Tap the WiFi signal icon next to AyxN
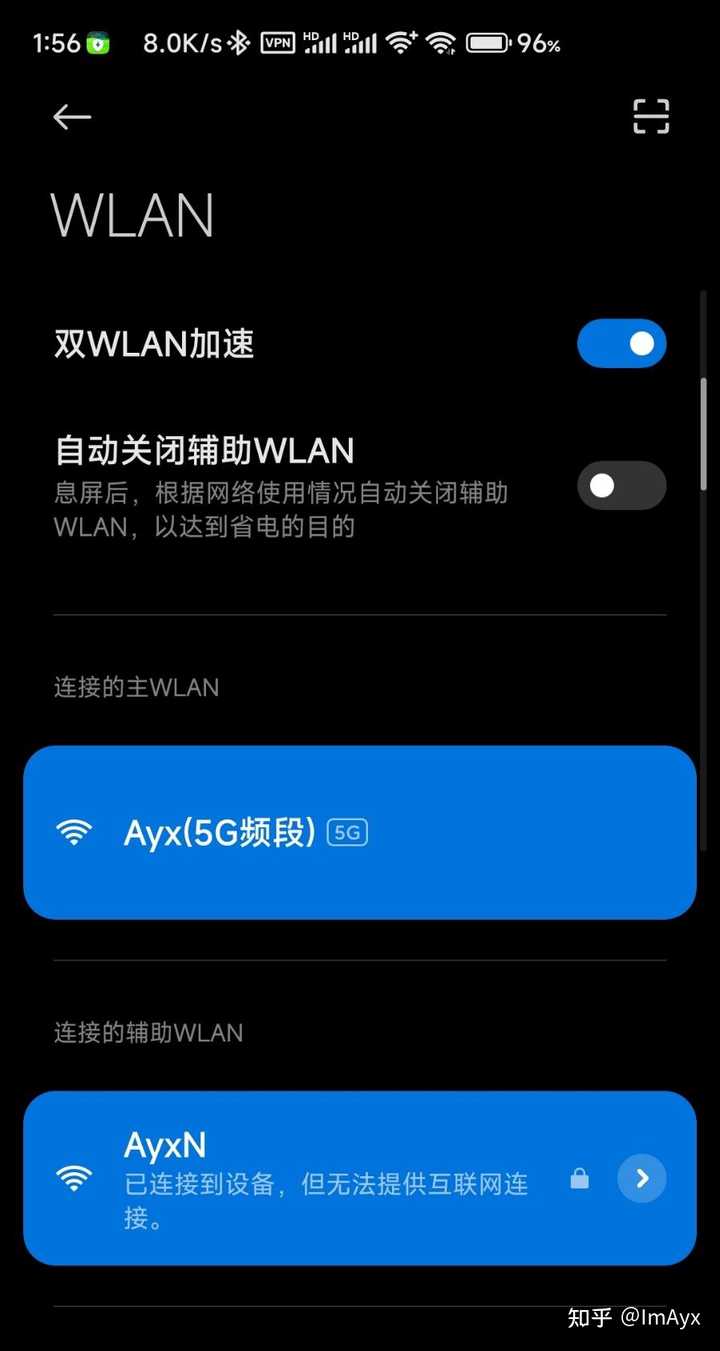Screen dimensions: 720x1351 (74, 1178)
